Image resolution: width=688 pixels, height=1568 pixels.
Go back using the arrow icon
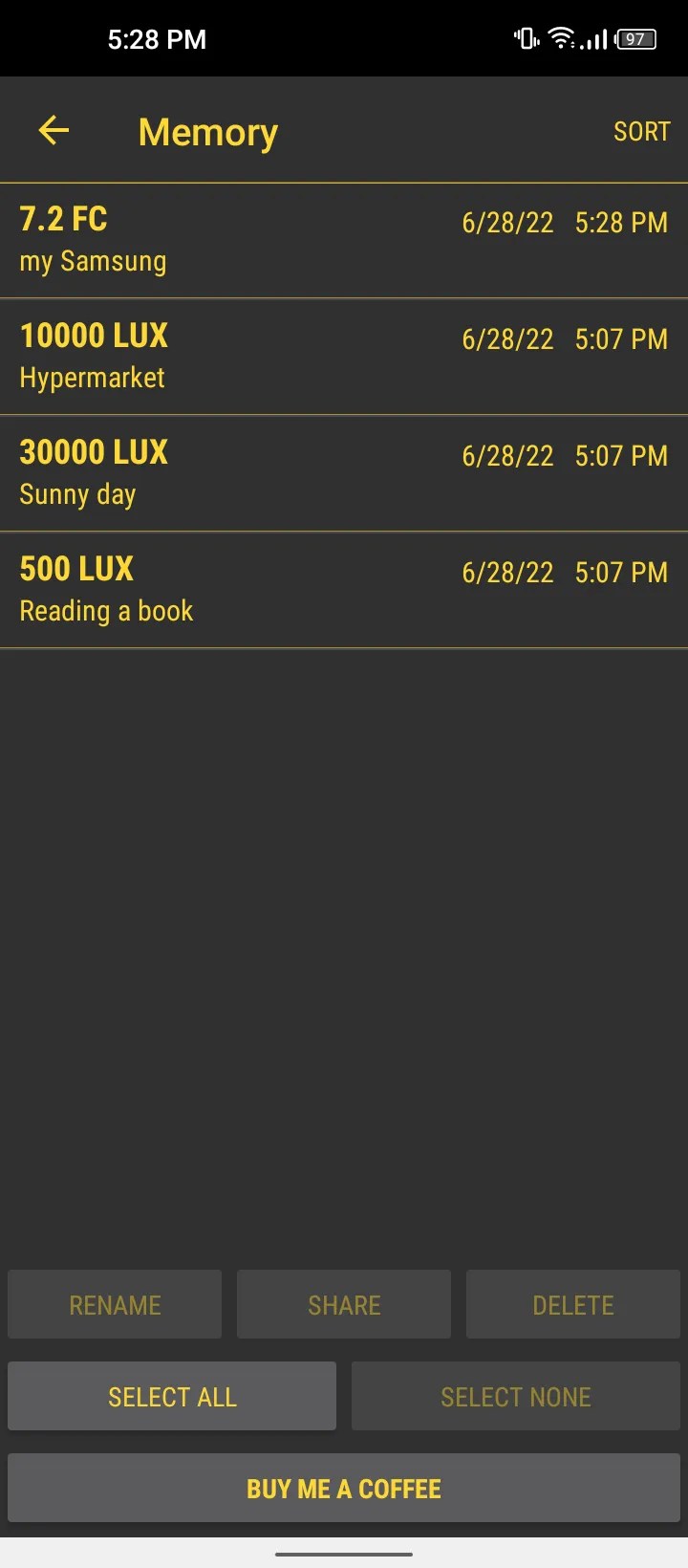[54, 131]
